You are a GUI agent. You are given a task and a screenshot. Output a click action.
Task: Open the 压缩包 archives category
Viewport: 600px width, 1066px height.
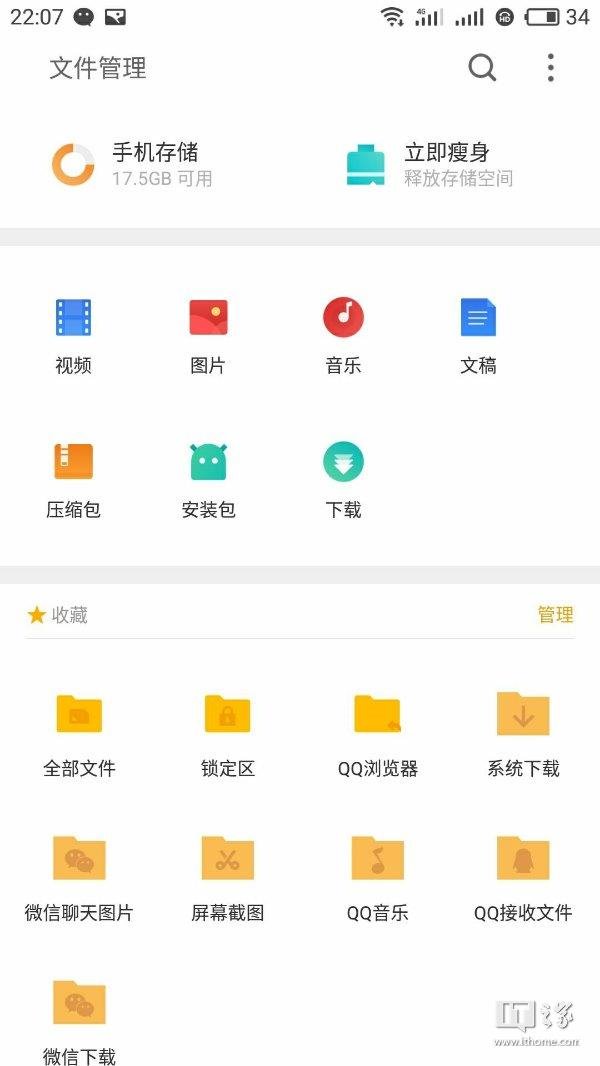click(73, 480)
